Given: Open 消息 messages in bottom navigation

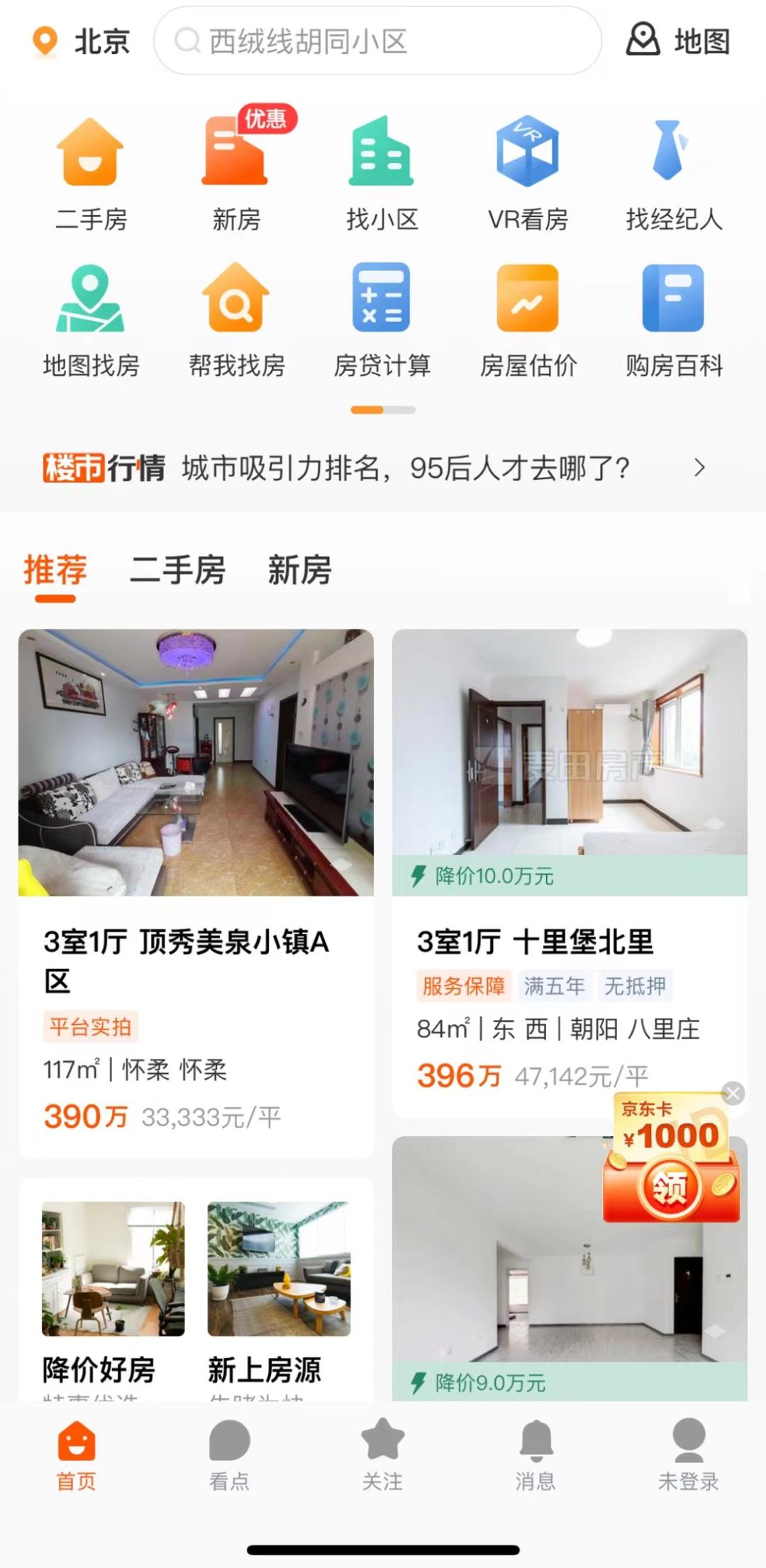Looking at the screenshot, I should [x=536, y=1453].
